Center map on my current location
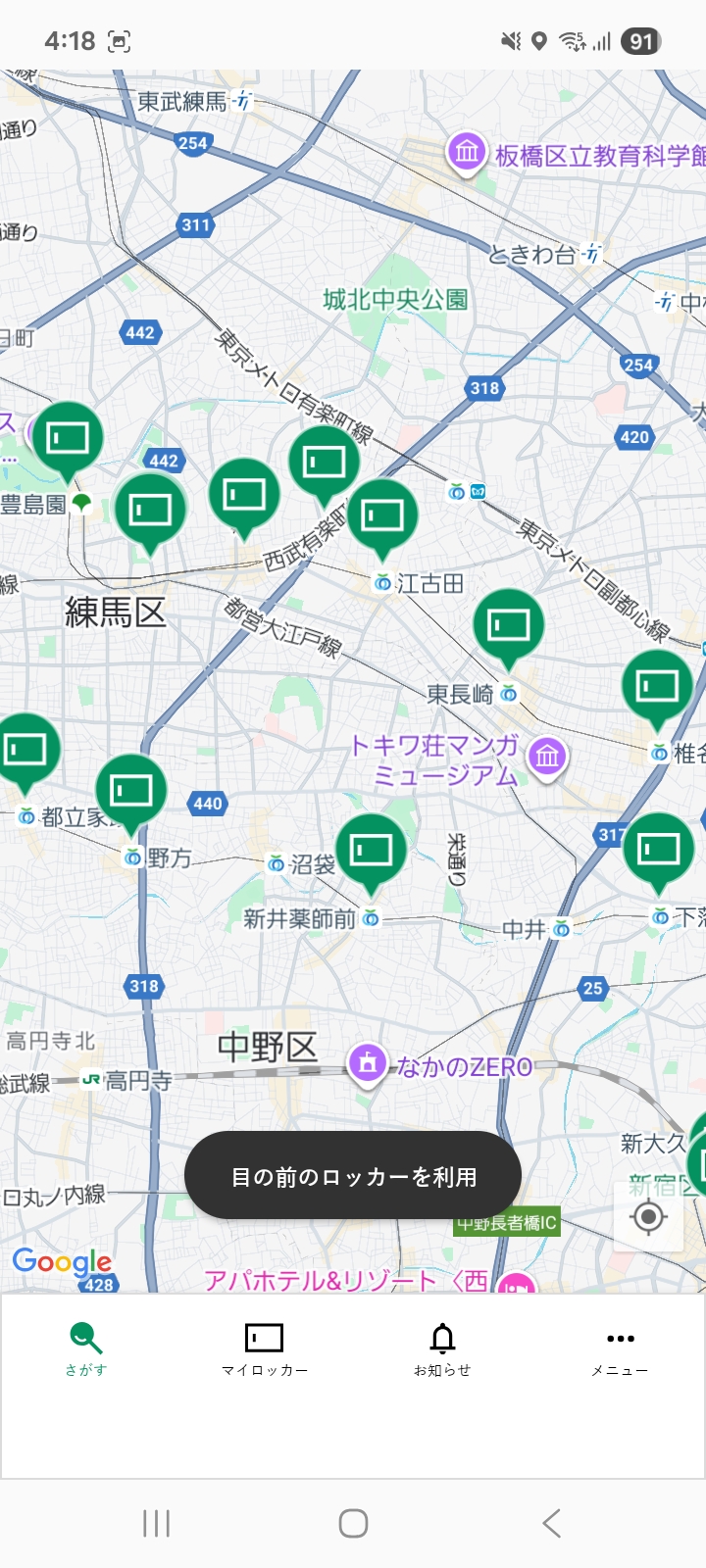Viewport: 706px width, 1568px height. point(648,1217)
